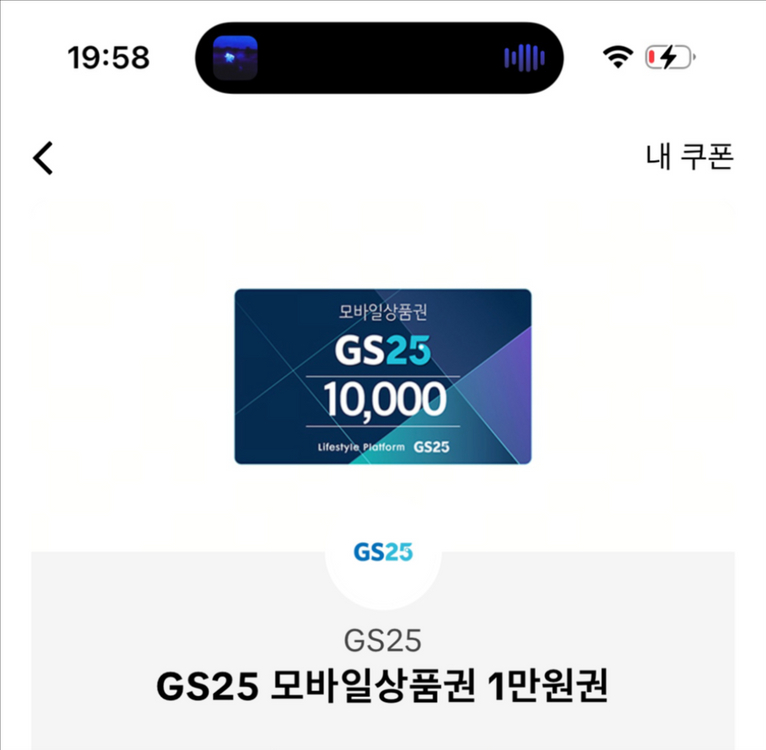Go back using the back arrow

click(43, 158)
